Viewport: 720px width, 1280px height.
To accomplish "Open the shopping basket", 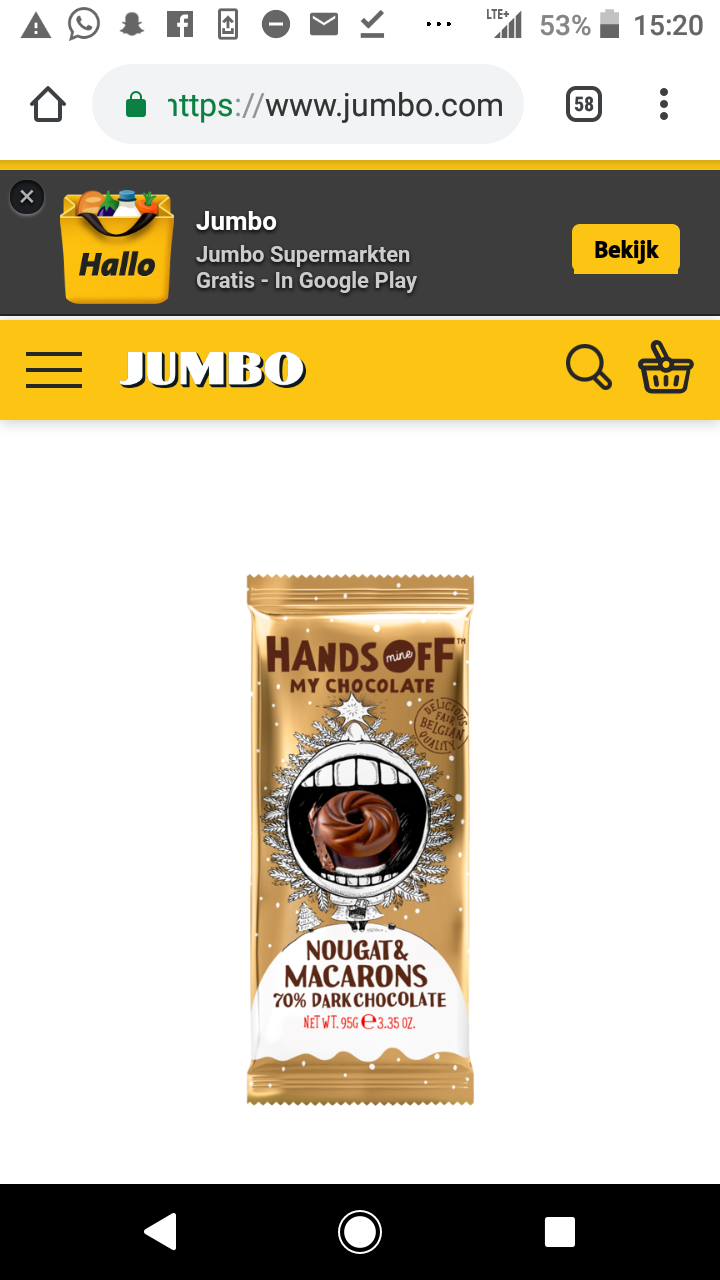I will (666, 368).
